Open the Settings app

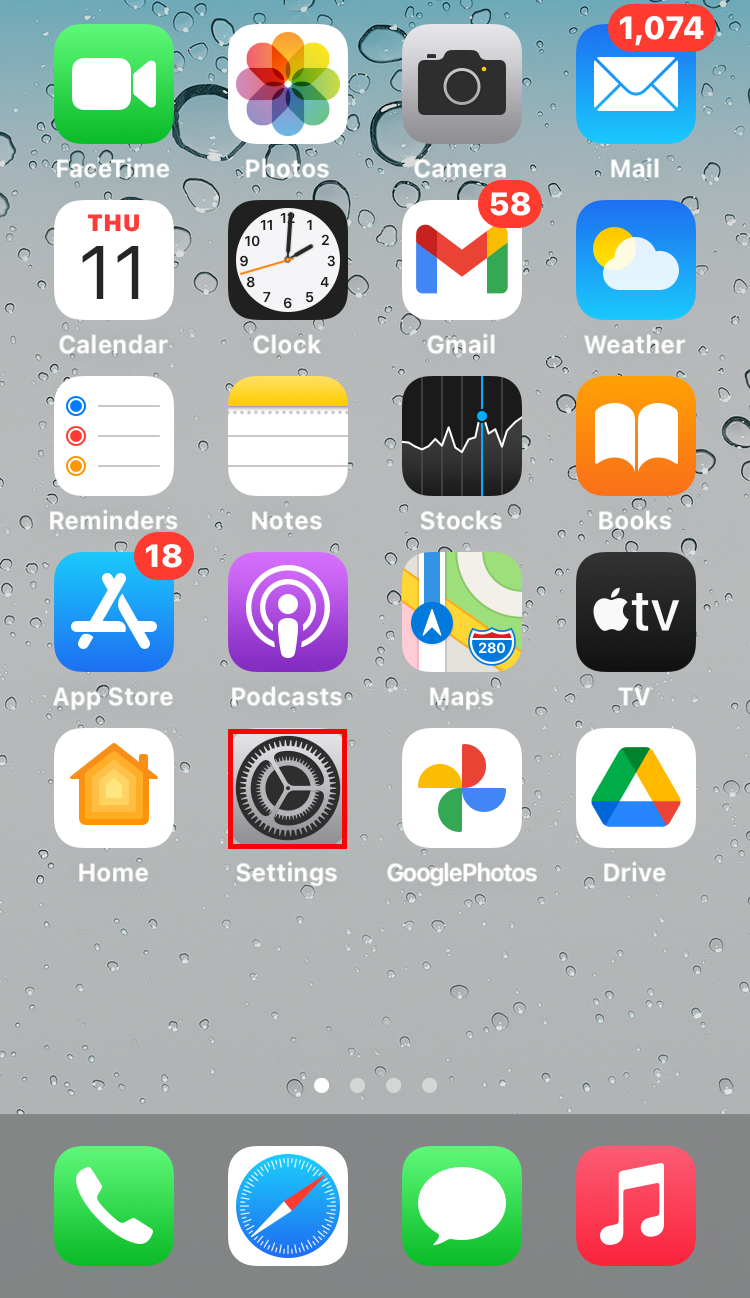click(287, 788)
